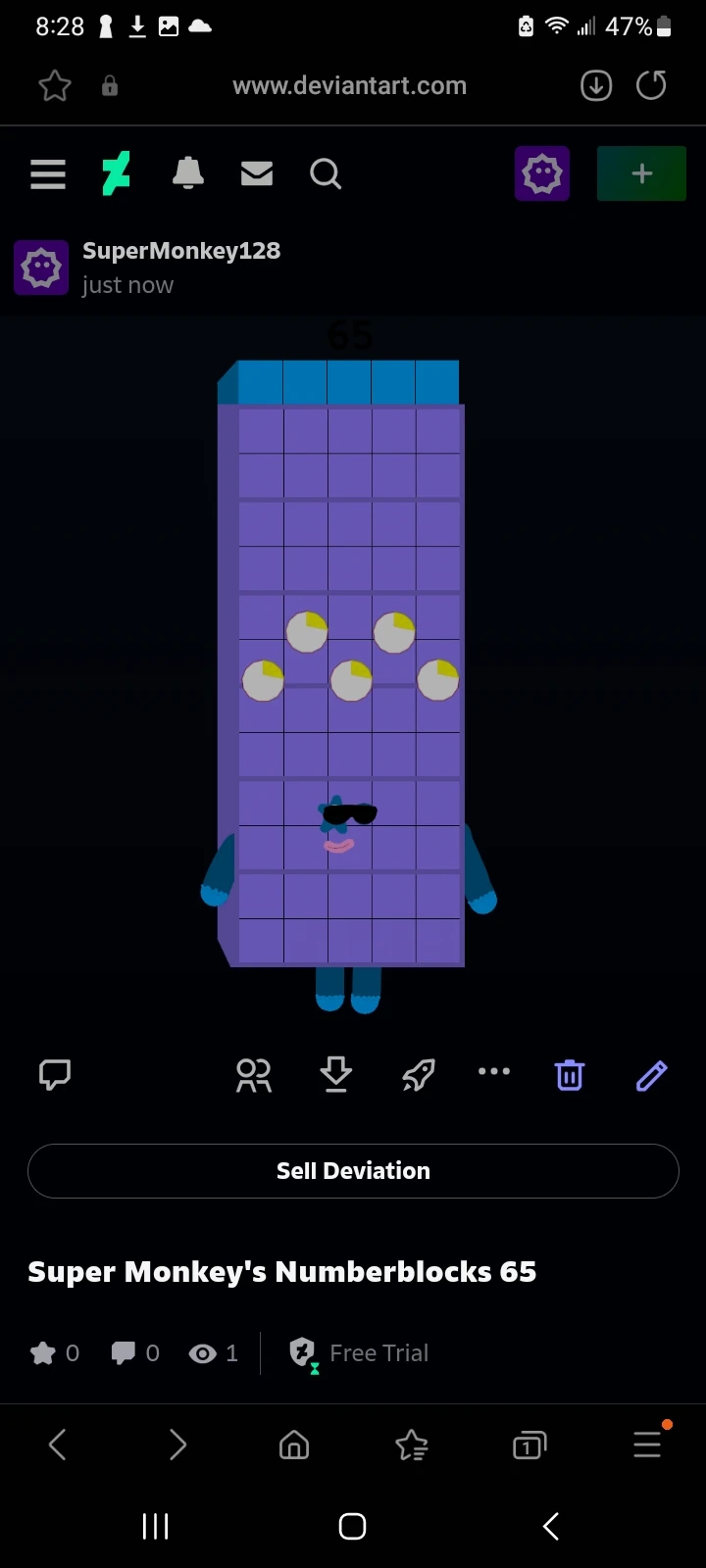Toggle the bookmark star in the address bar
706x1568 pixels.
pyautogui.click(x=54, y=85)
